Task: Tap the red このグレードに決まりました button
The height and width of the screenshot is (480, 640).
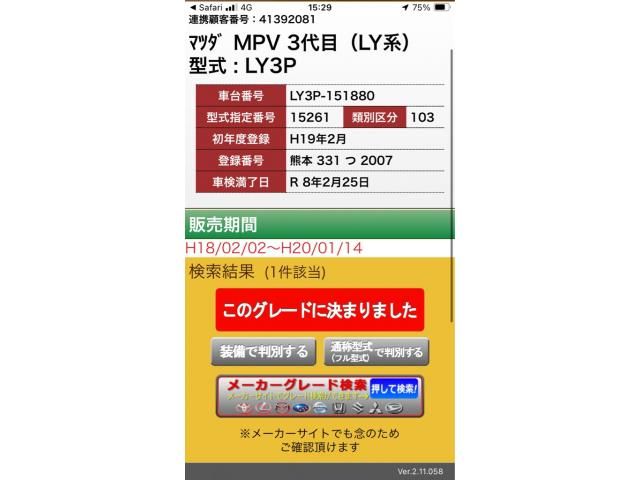Action: (x=320, y=310)
